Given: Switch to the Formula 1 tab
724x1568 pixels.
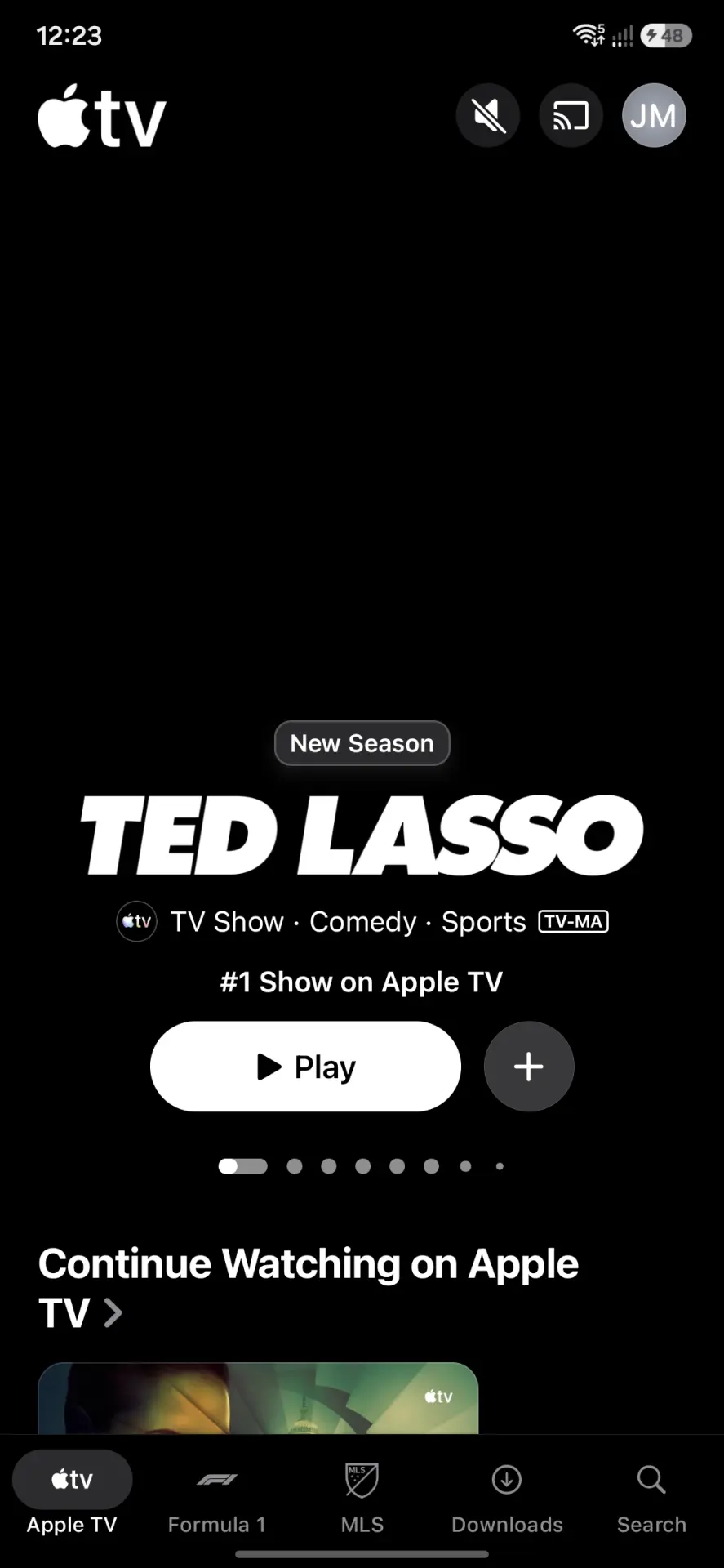Looking at the screenshot, I should (217, 1499).
